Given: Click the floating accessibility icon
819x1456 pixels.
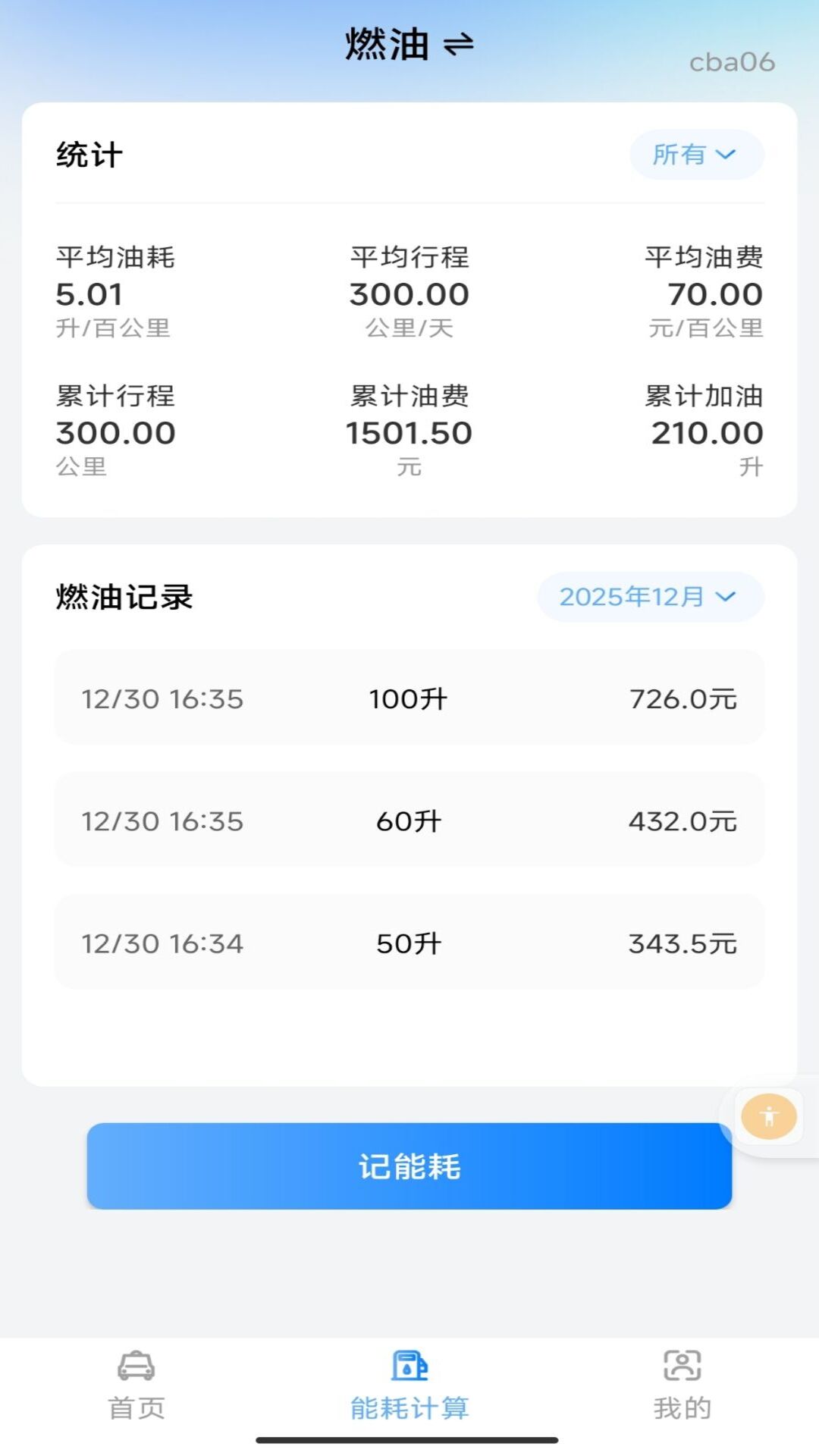Looking at the screenshot, I should [769, 1116].
